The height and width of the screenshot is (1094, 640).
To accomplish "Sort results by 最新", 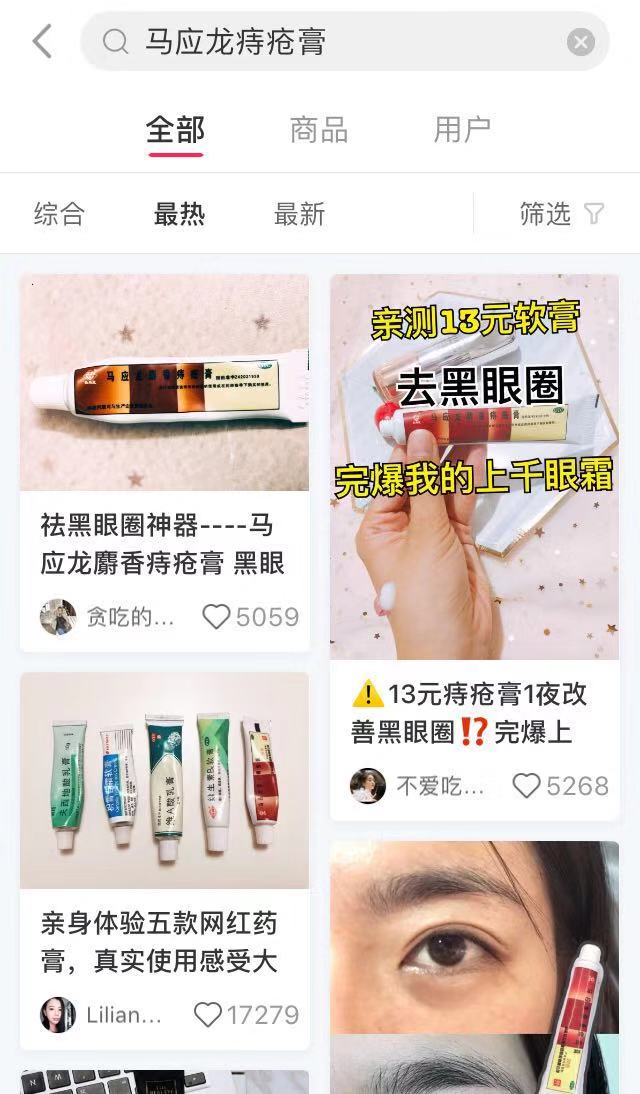I will coord(299,214).
